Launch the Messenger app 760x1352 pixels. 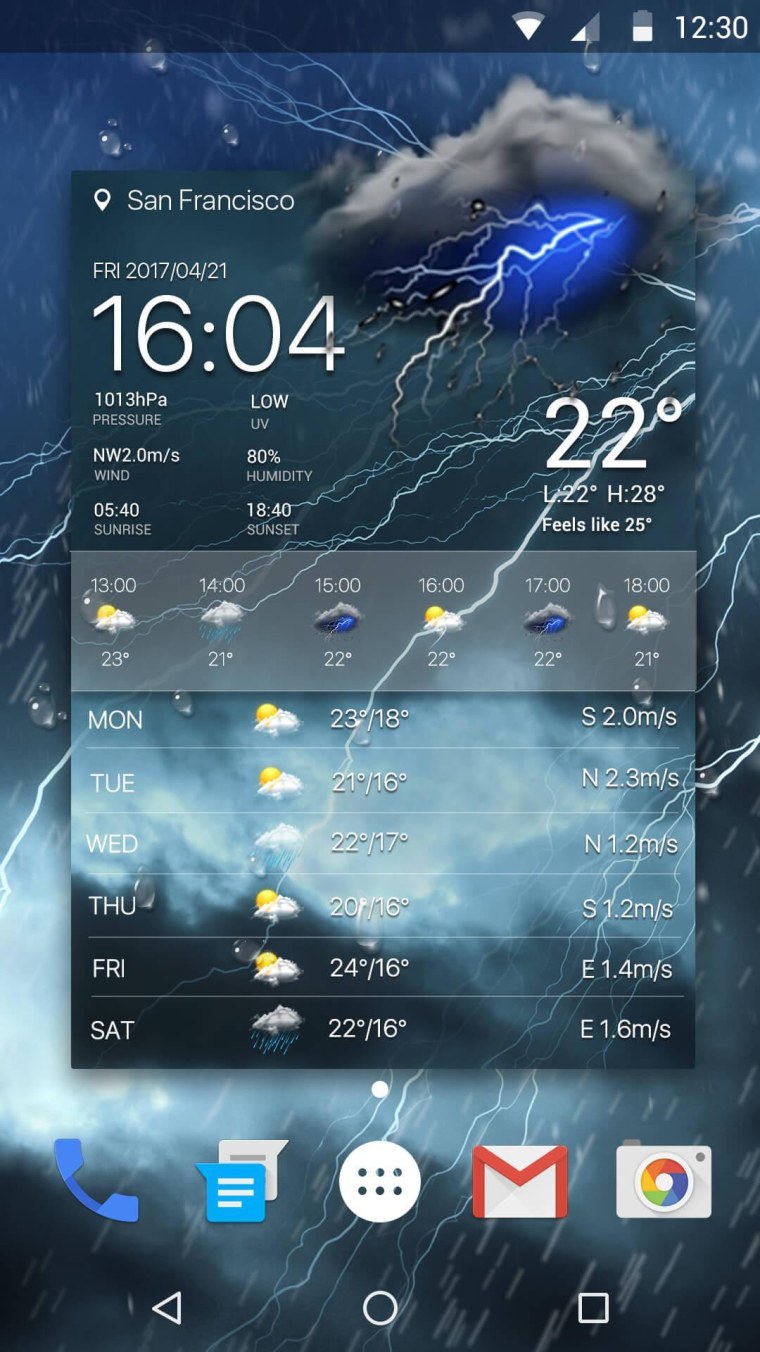tap(238, 1181)
